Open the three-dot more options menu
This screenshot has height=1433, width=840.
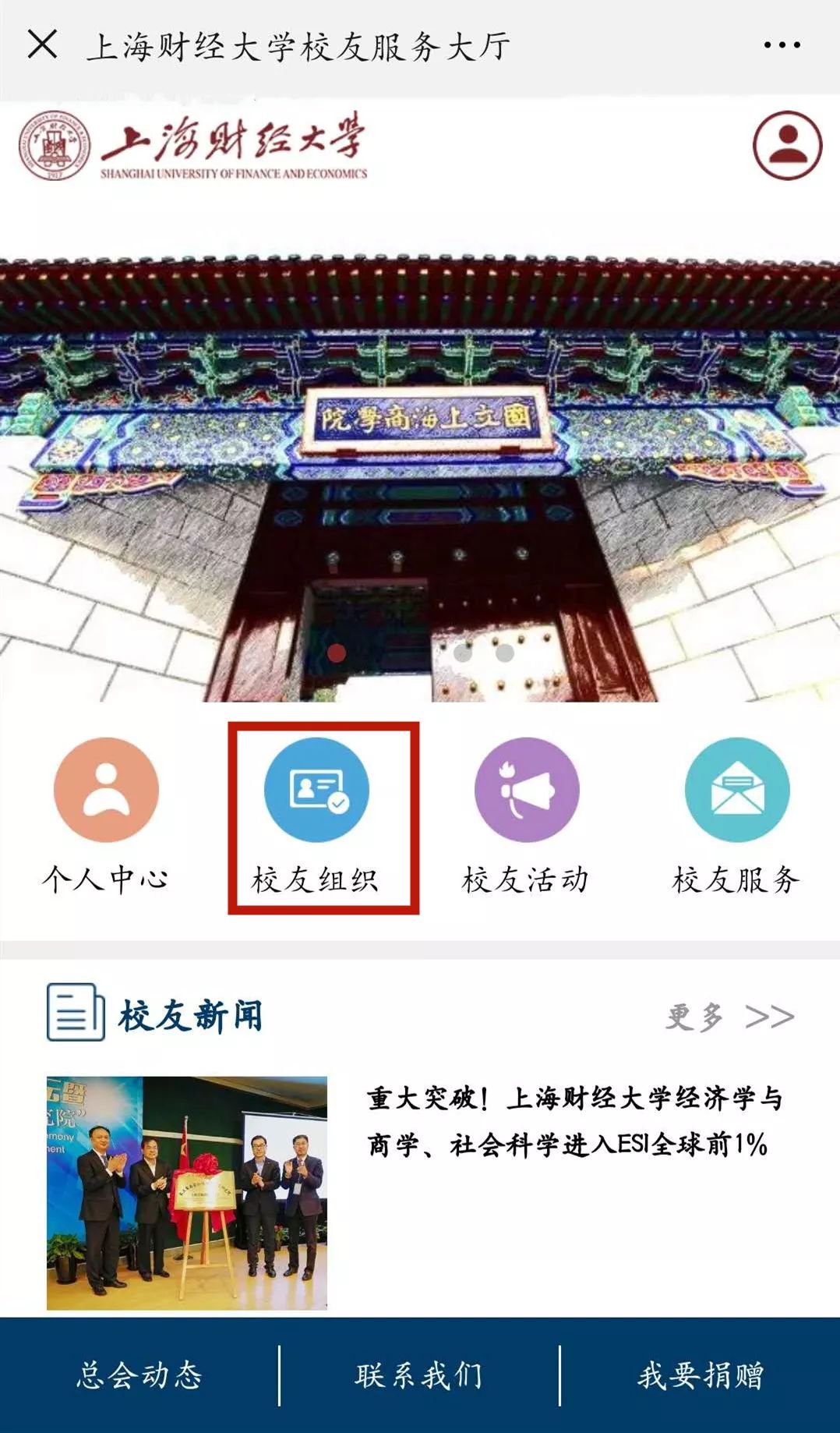tap(782, 45)
